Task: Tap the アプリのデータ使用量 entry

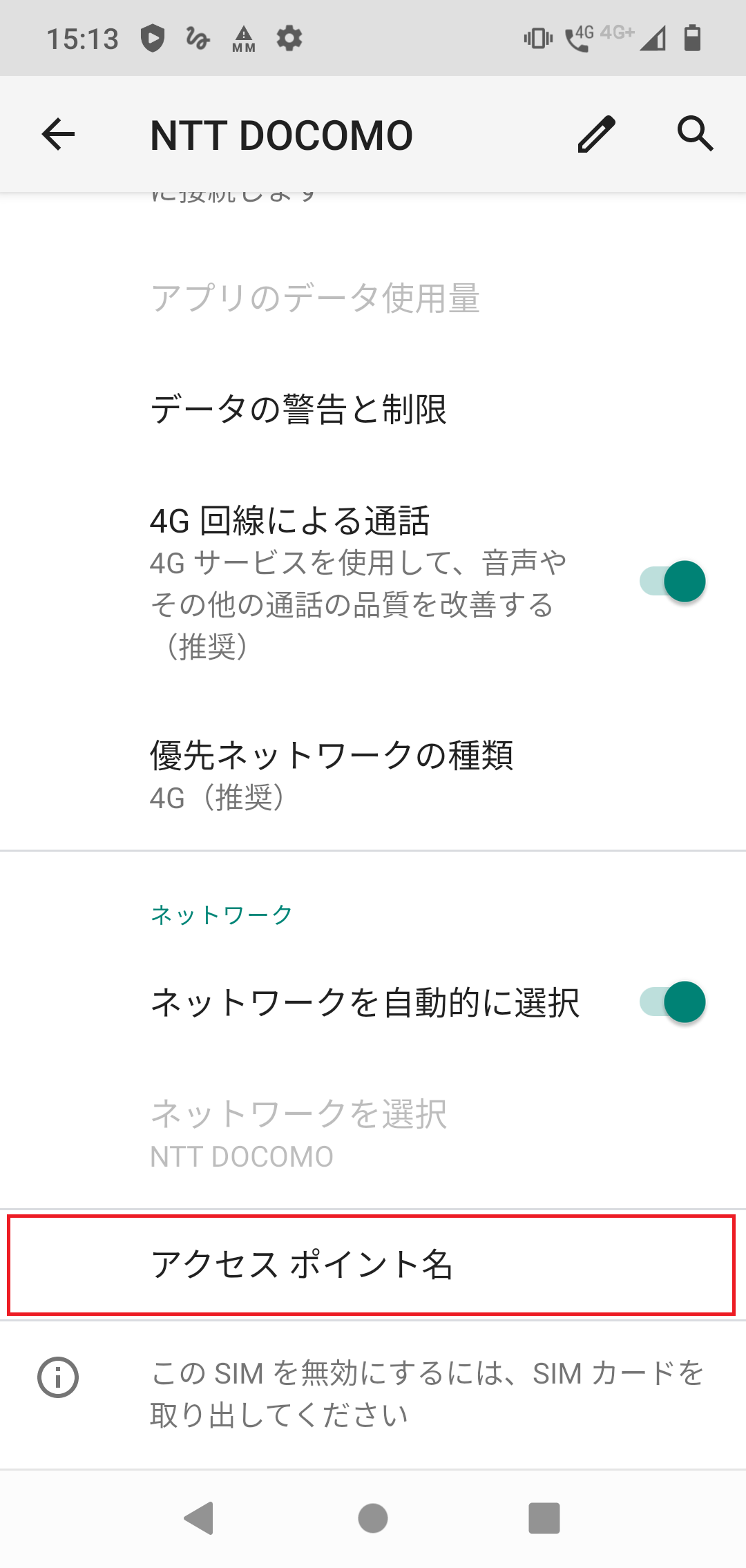Action: pos(316,298)
